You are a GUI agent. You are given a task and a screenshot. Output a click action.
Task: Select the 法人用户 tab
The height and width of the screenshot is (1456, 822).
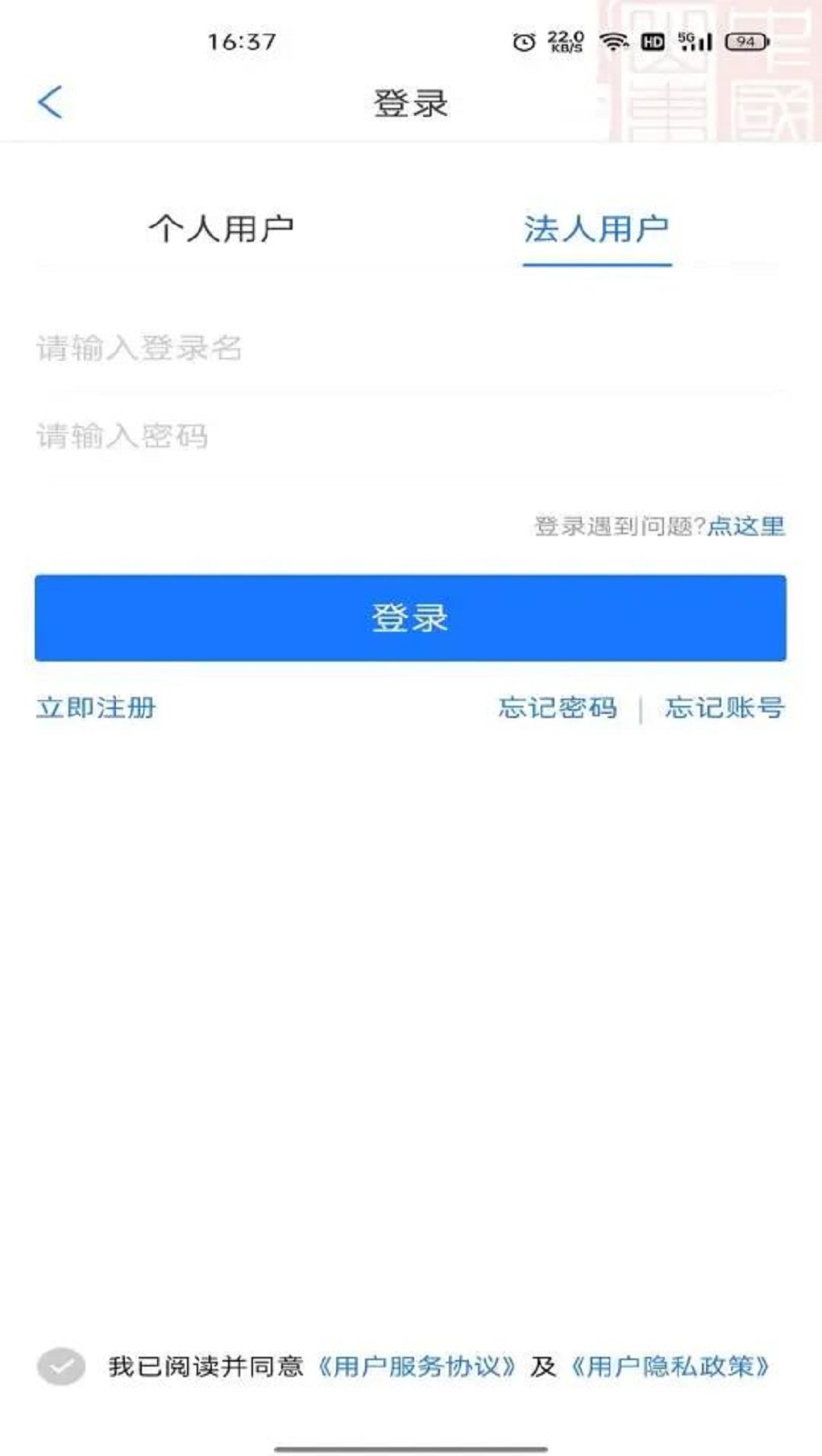click(596, 229)
